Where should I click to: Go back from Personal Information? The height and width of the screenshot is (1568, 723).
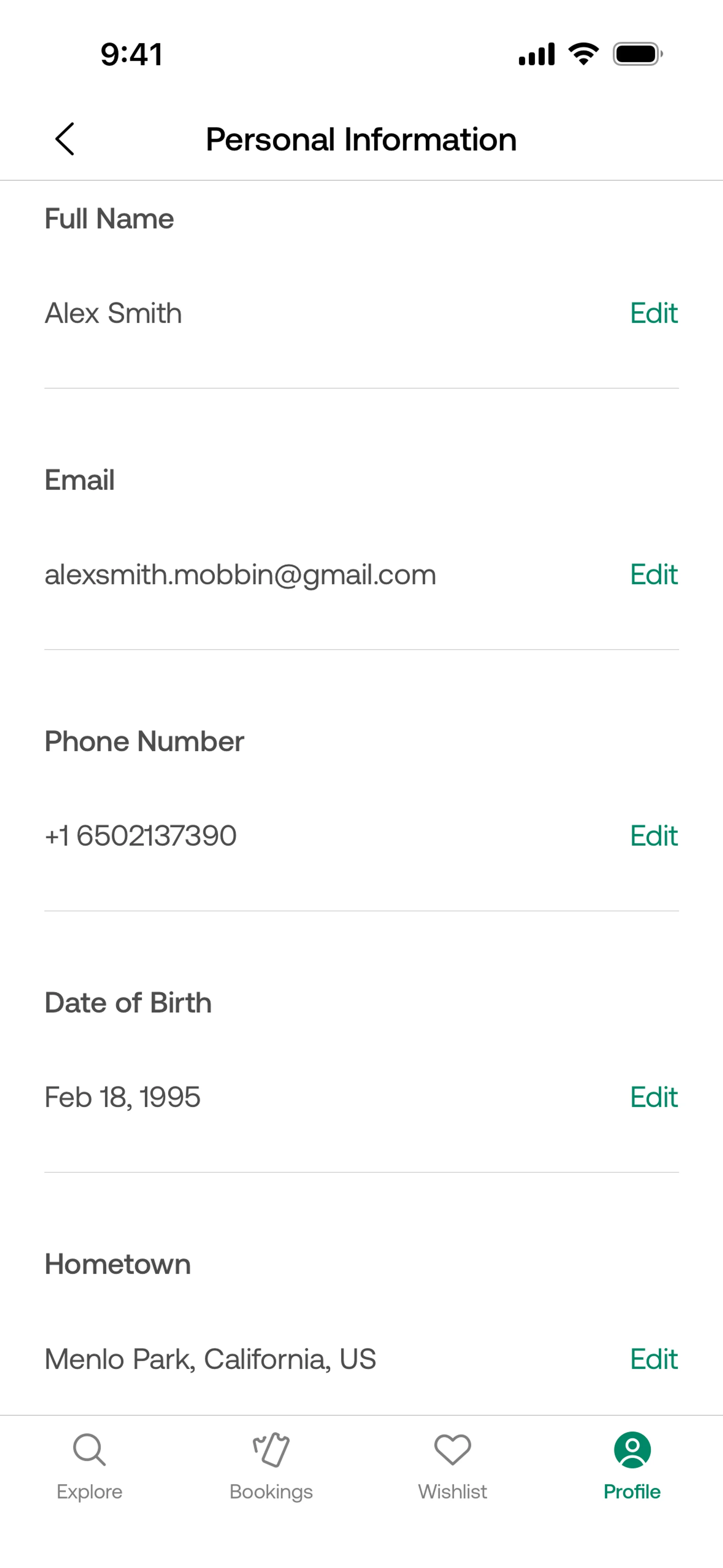coord(64,139)
